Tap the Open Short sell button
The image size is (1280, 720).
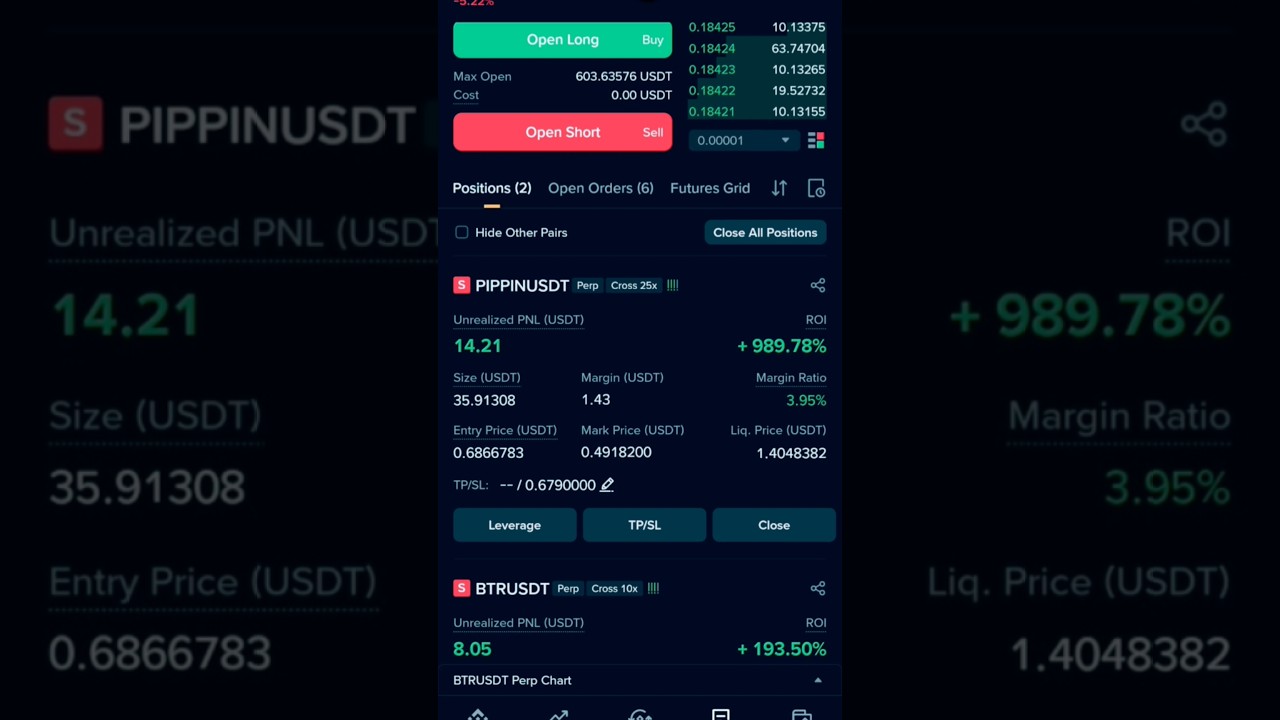(x=562, y=132)
